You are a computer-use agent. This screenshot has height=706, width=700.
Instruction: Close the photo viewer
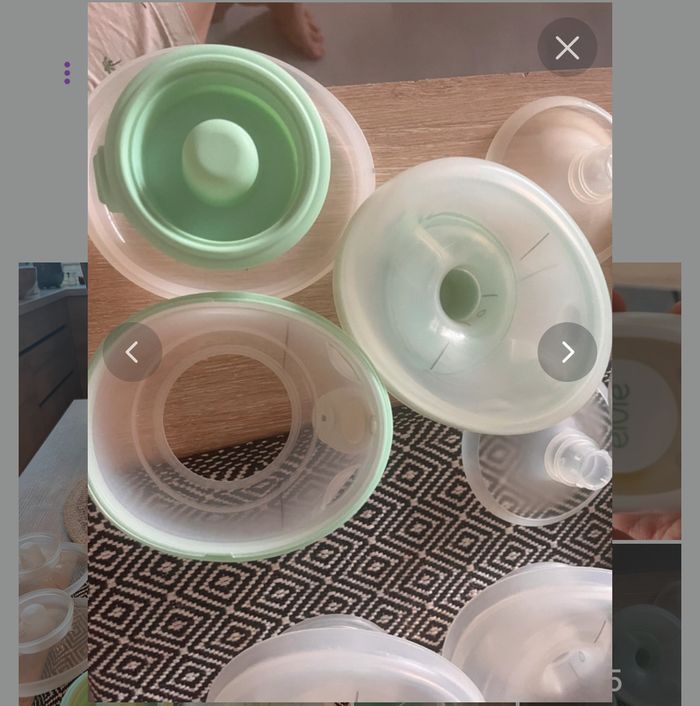pos(567,48)
